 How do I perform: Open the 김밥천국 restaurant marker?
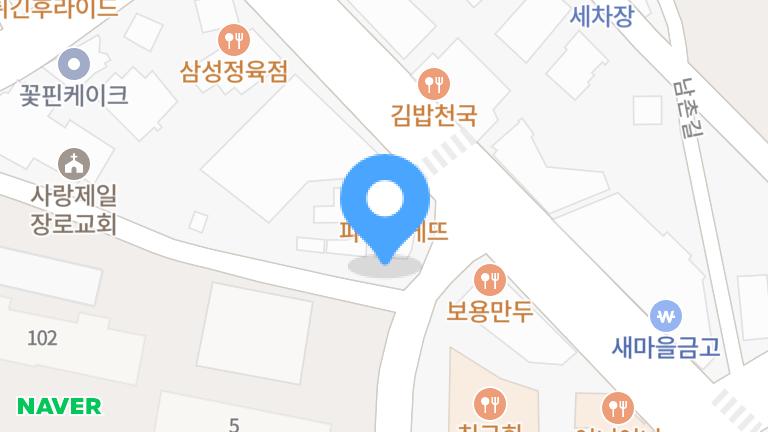click(x=434, y=83)
